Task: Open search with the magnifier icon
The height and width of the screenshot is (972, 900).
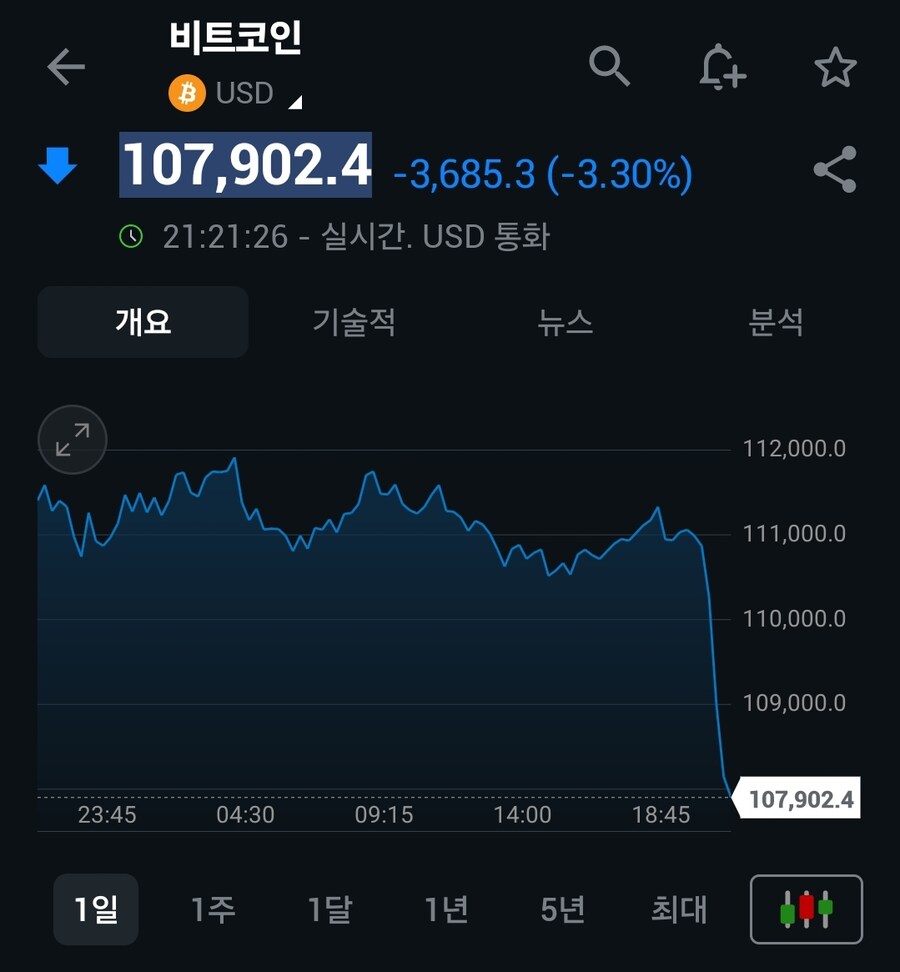Action: (611, 67)
